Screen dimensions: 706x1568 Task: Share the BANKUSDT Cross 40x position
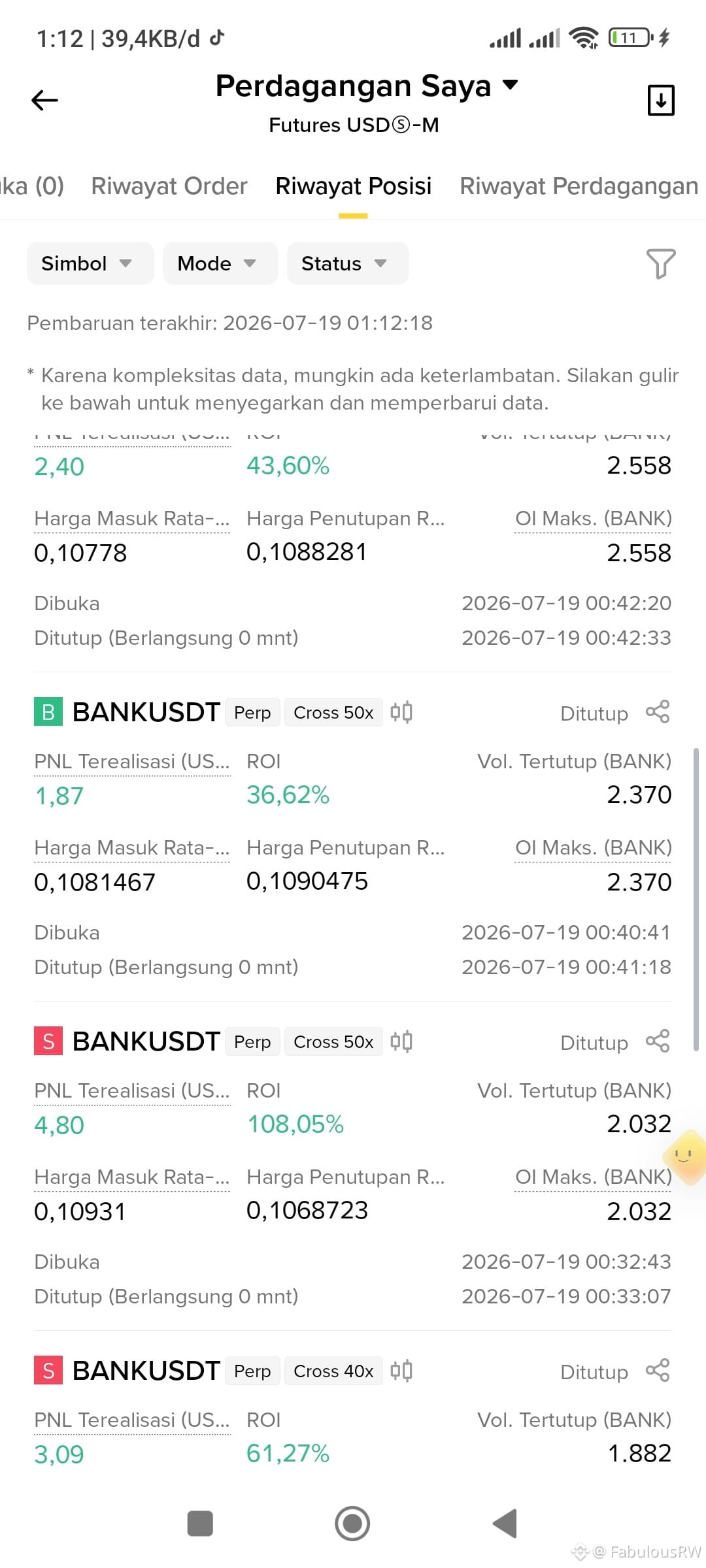658,1371
